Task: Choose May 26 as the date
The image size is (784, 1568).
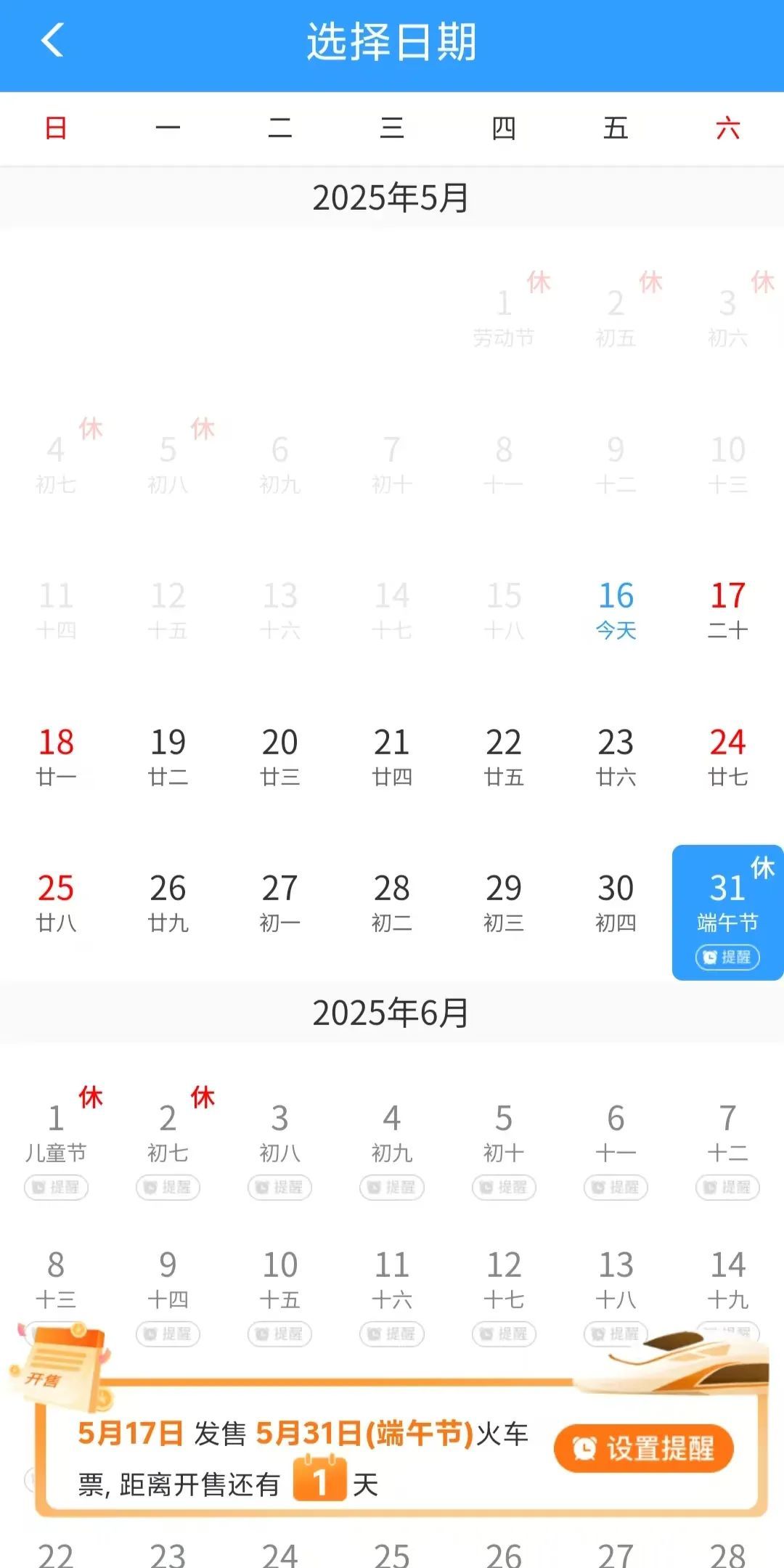Action: [x=168, y=902]
